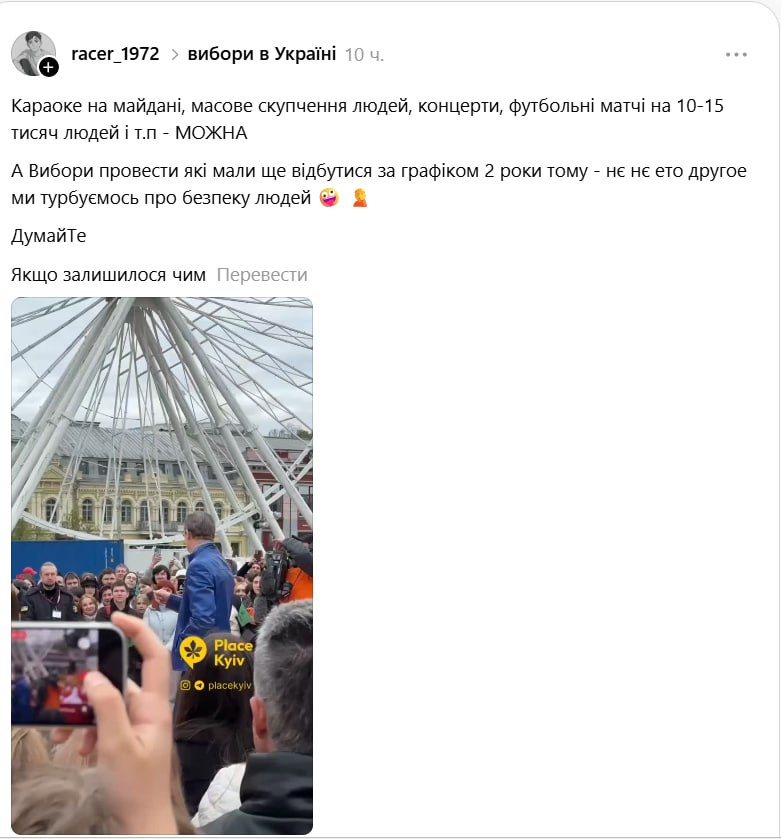Open the вибори в Україні topic
Viewport: 781px width, 839px height.
261,54
